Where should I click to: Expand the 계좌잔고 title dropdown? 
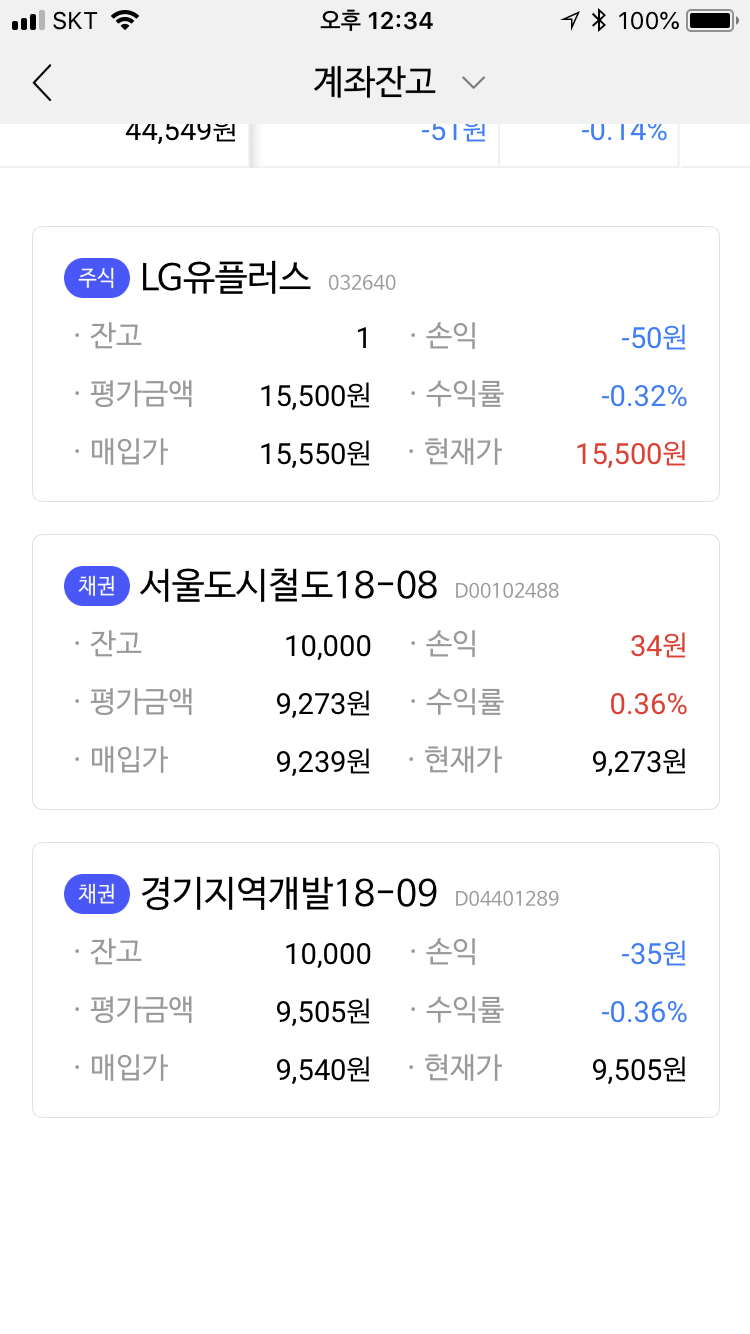click(x=474, y=82)
